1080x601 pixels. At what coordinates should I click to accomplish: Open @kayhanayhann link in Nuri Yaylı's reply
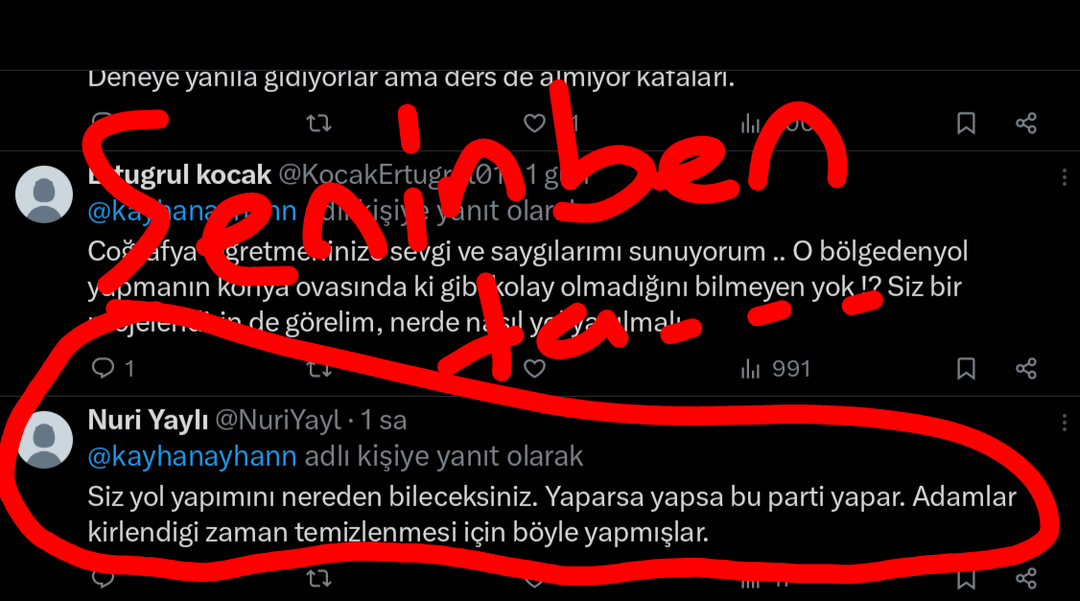pyautogui.click(x=192, y=457)
